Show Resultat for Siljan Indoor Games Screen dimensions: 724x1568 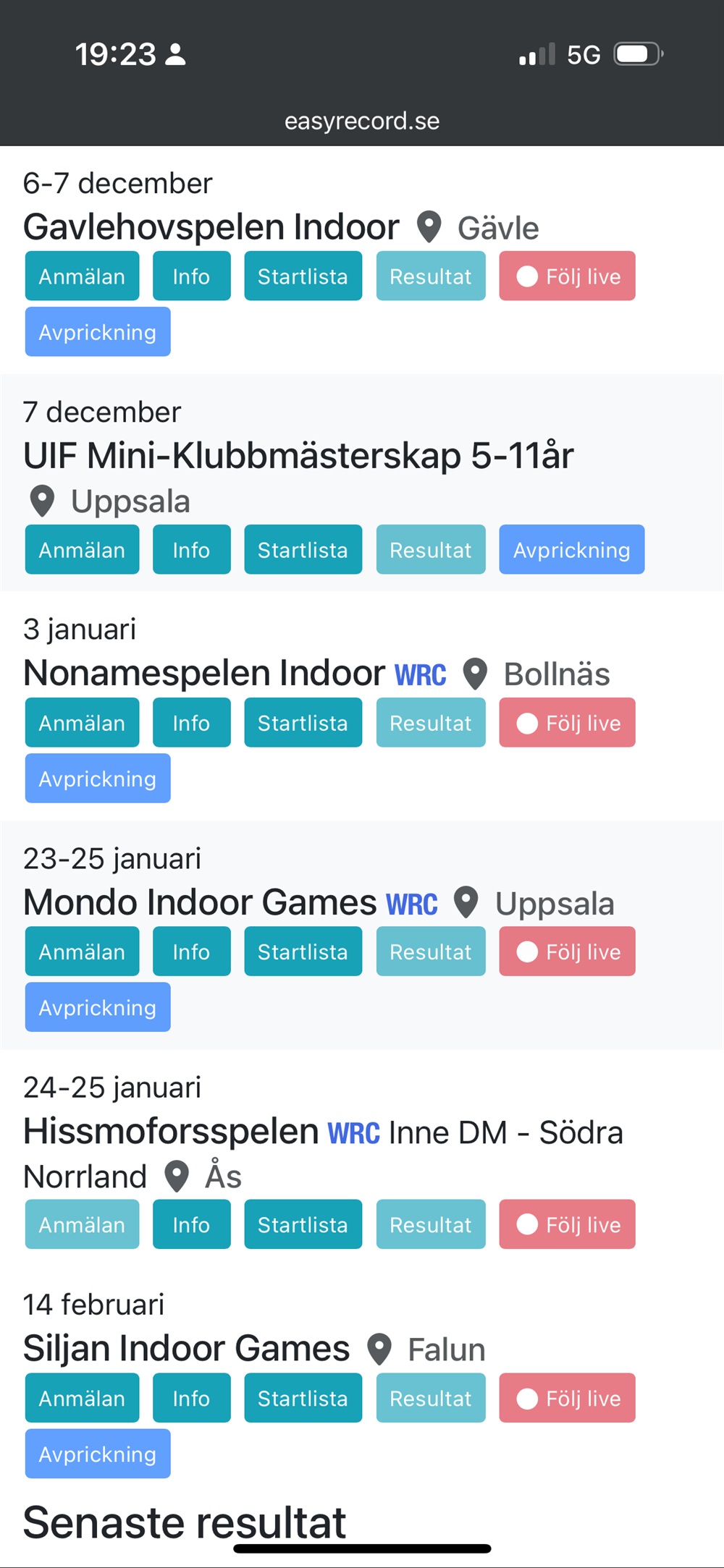pos(430,1399)
